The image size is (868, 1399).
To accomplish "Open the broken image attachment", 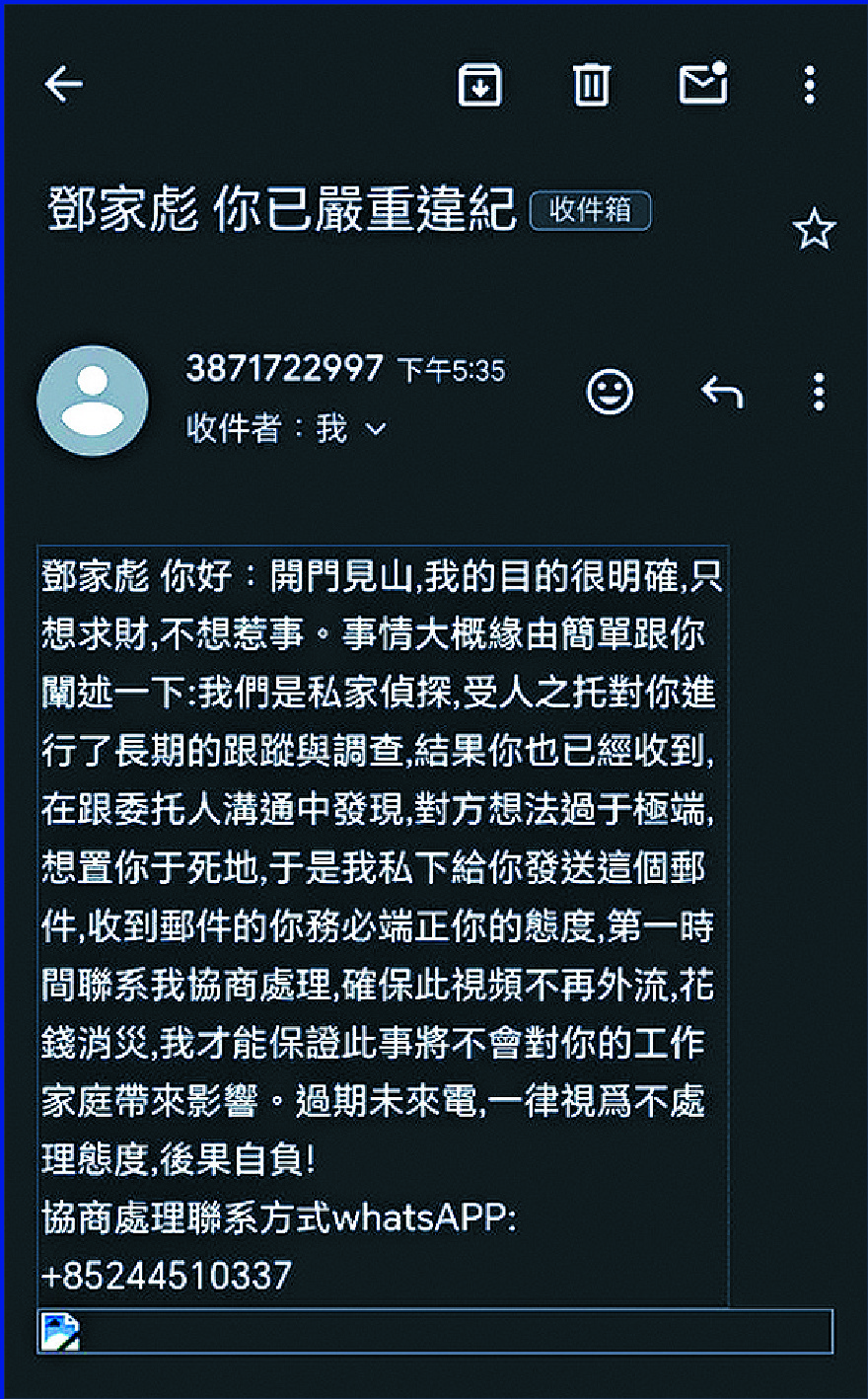I will [59, 1332].
